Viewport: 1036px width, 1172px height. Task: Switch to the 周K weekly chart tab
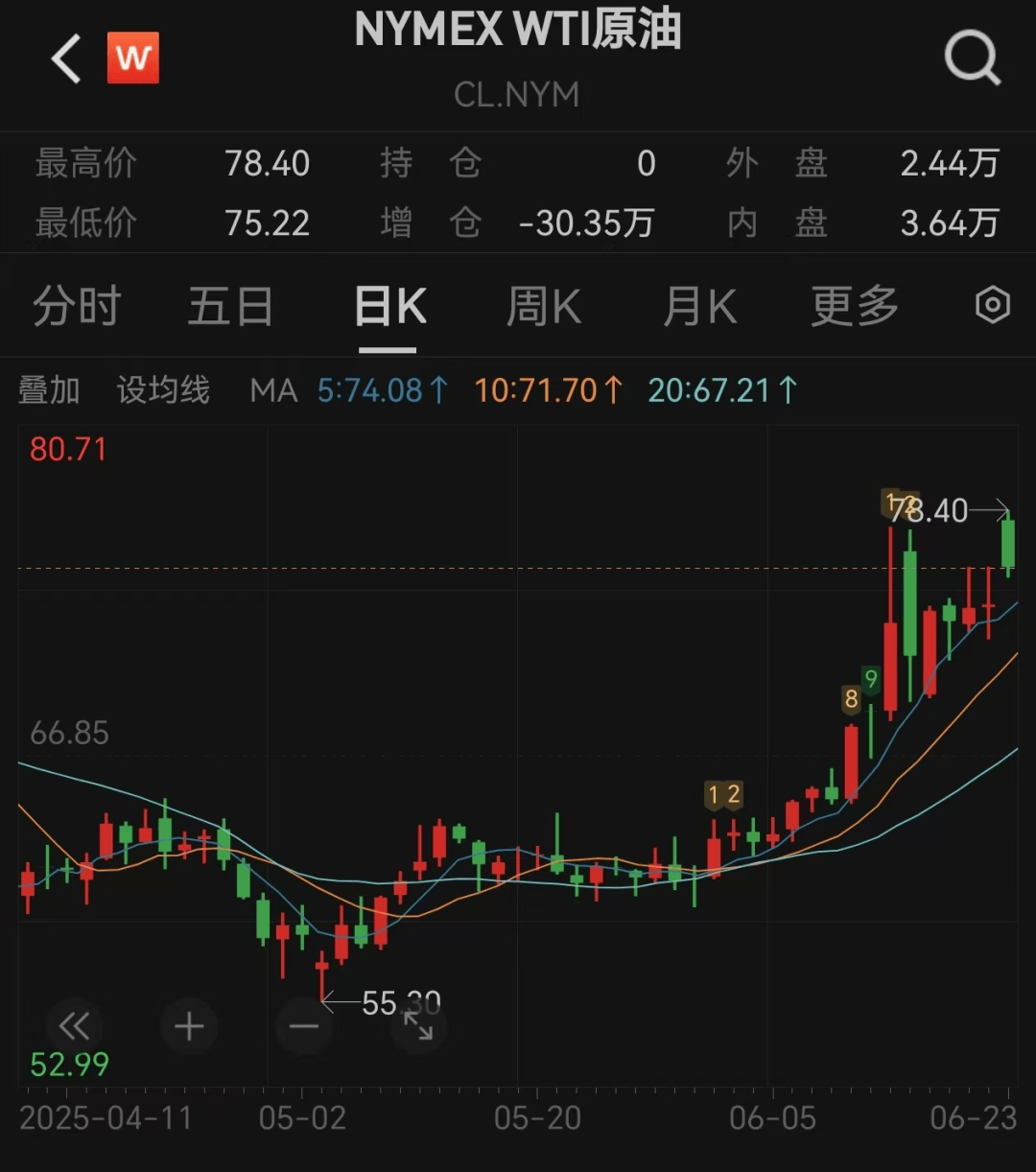(x=543, y=305)
